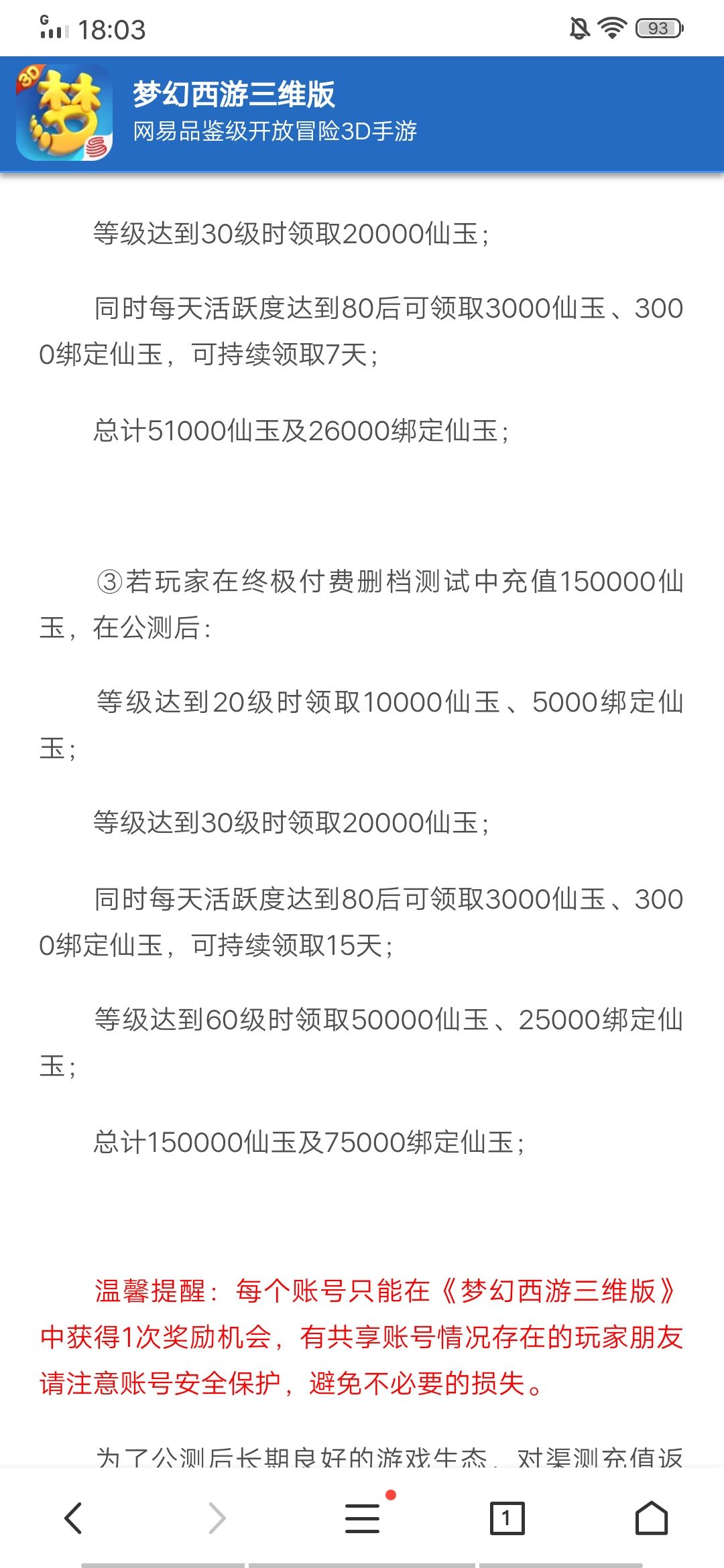Open the 梦幻西游三维版 app banner
Image resolution: width=724 pixels, height=1568 pixels.
point(362,113)
